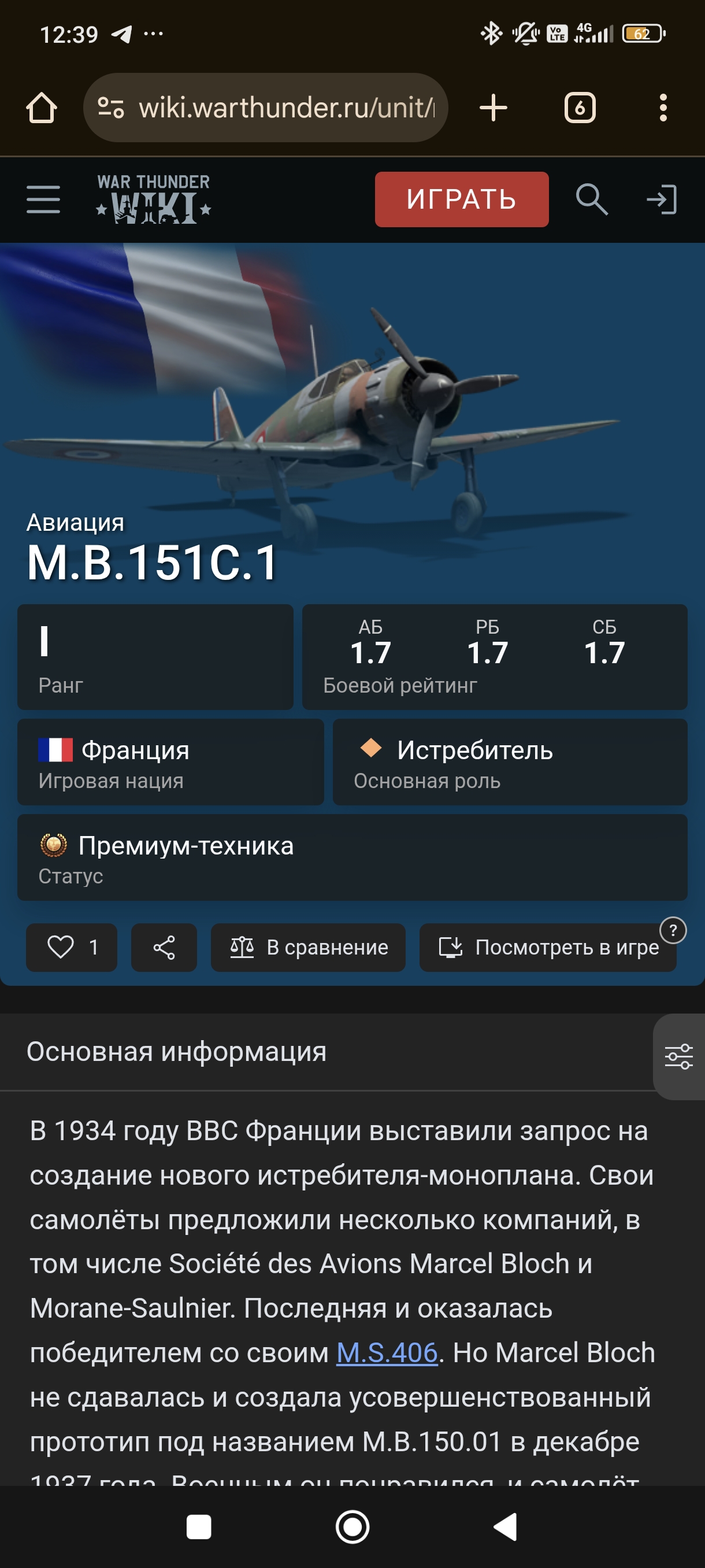Open recent apps from navigation bar
Screen dimensions: 705x1568
click(x=198, y=1526)
